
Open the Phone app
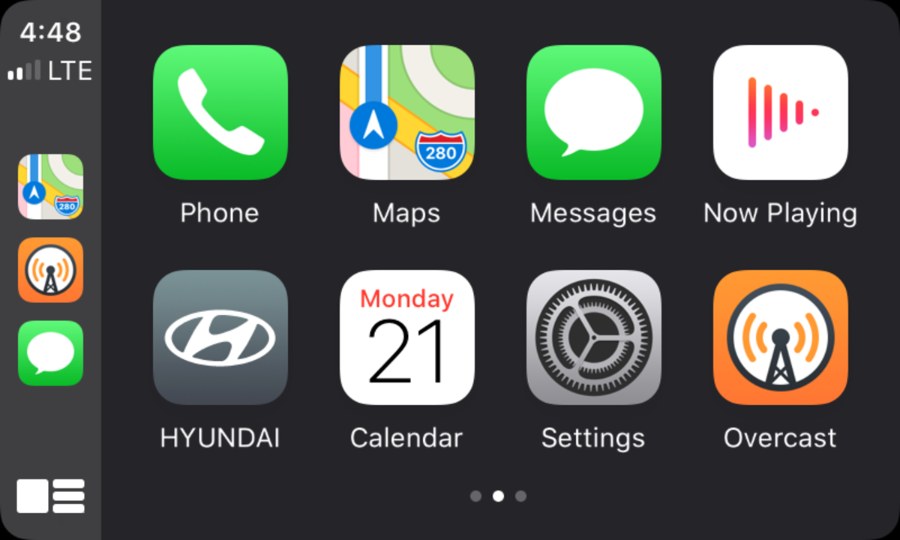click(x=220, y=112)
